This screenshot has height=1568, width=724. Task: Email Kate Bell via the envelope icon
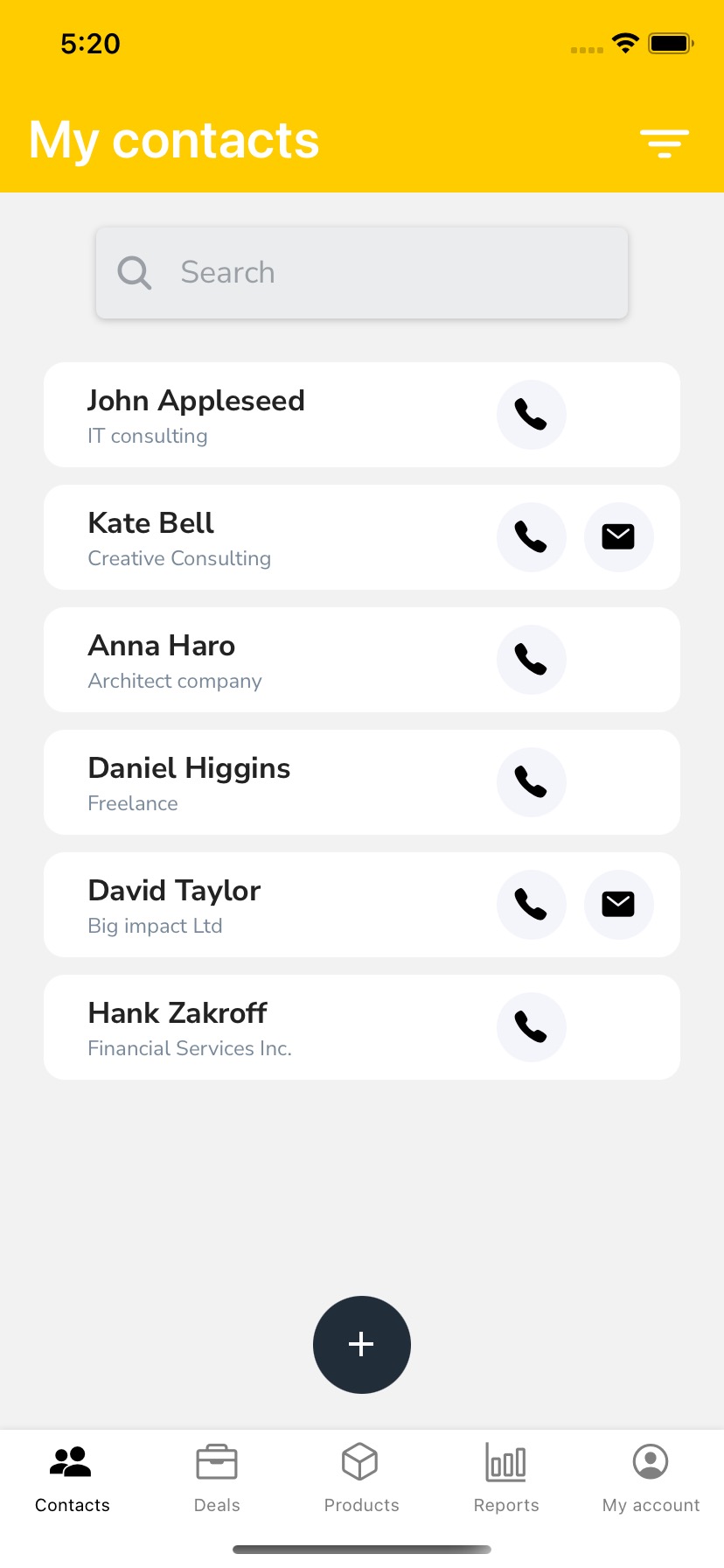coord(619,537)
